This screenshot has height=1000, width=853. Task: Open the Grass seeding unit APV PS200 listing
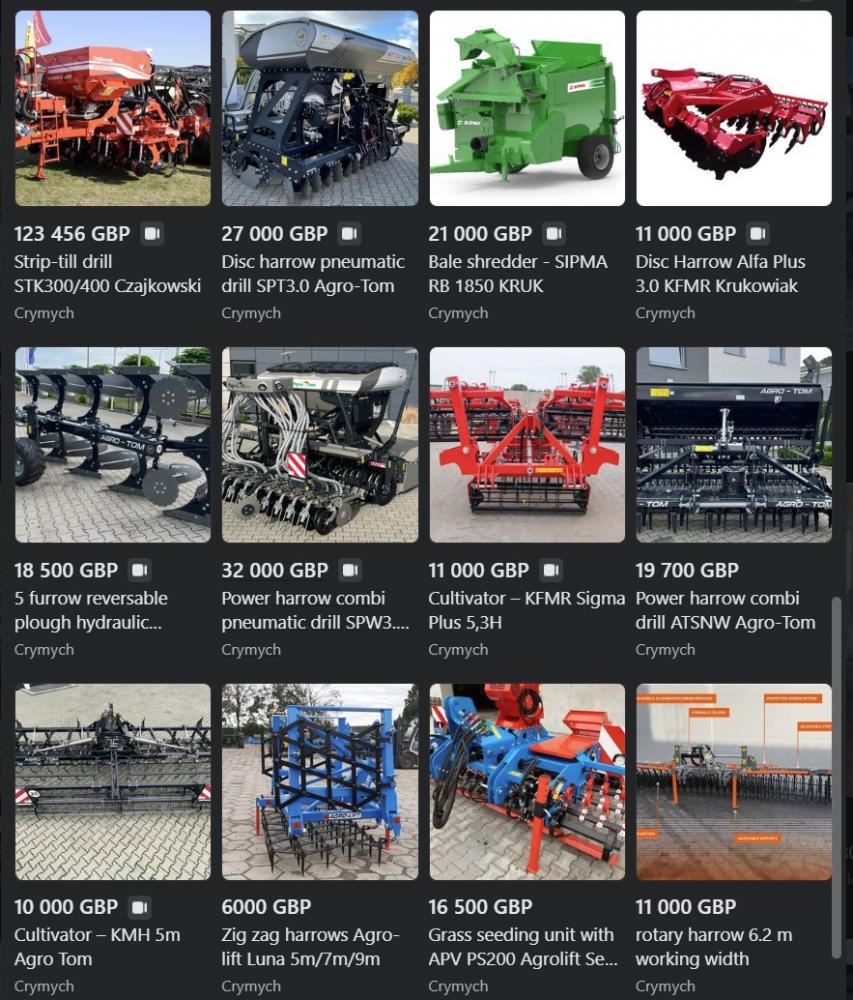coord(526,782)
